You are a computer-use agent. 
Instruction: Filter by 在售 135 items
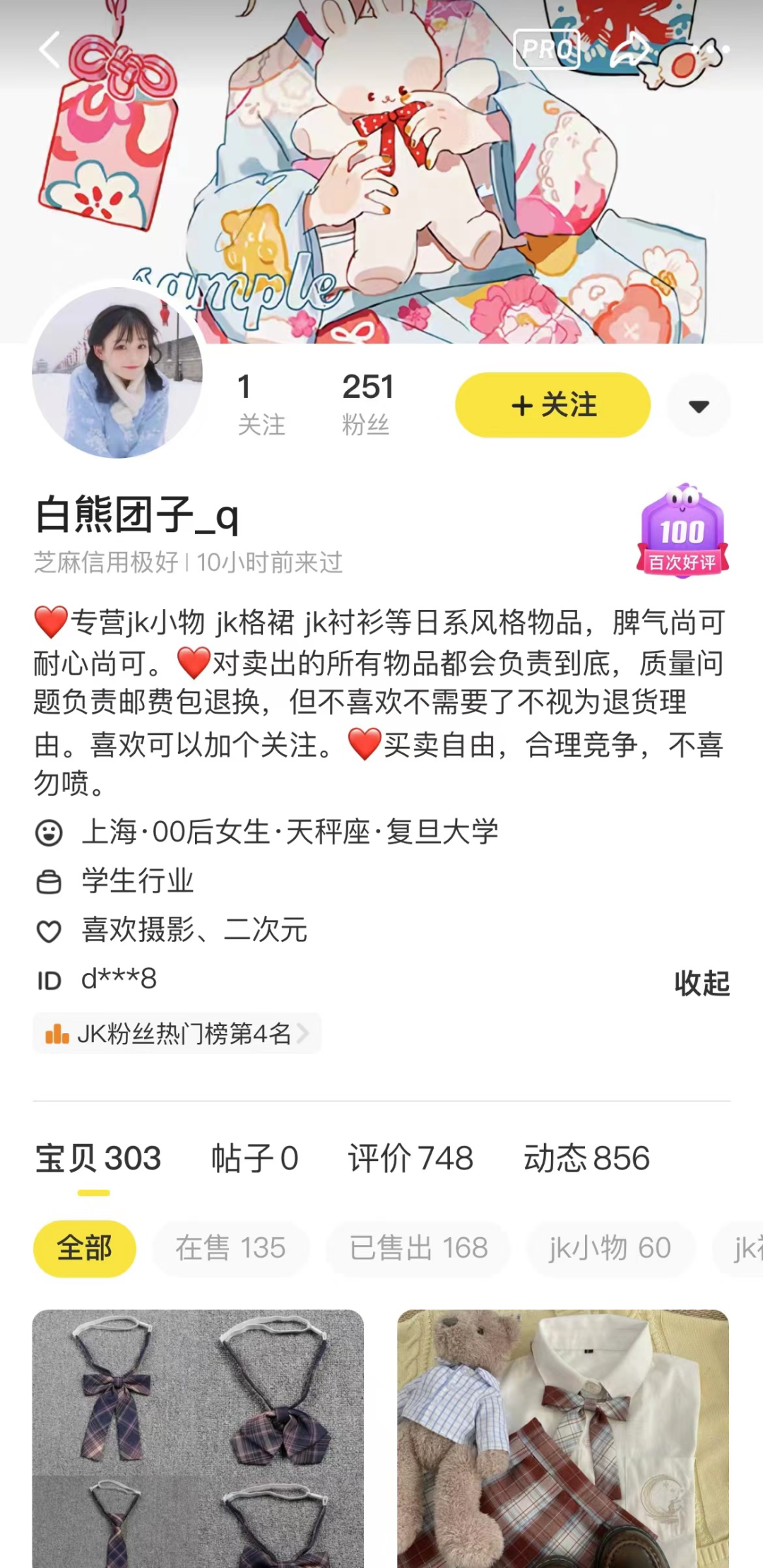[231, 1249]
